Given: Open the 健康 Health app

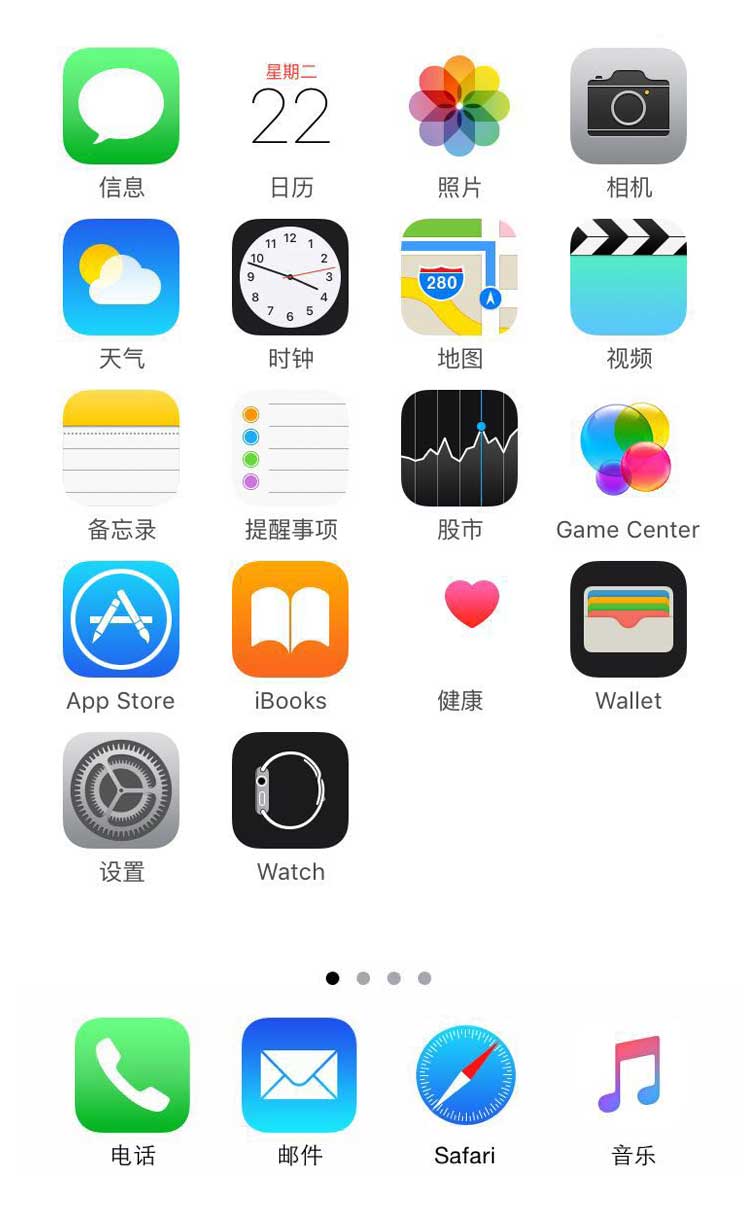Looking at the screenshot, I should (x=459, y=619).
